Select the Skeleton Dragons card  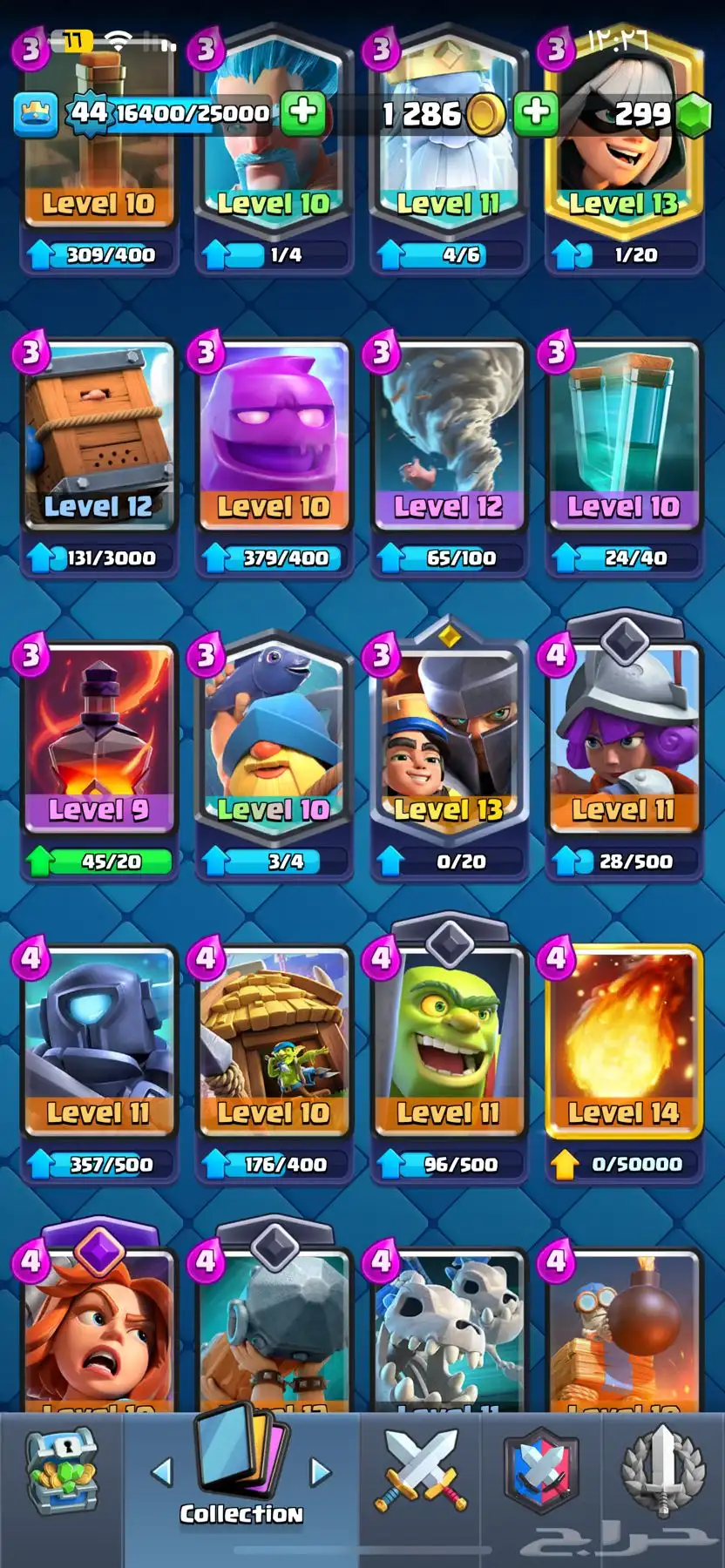[448, 1333]
